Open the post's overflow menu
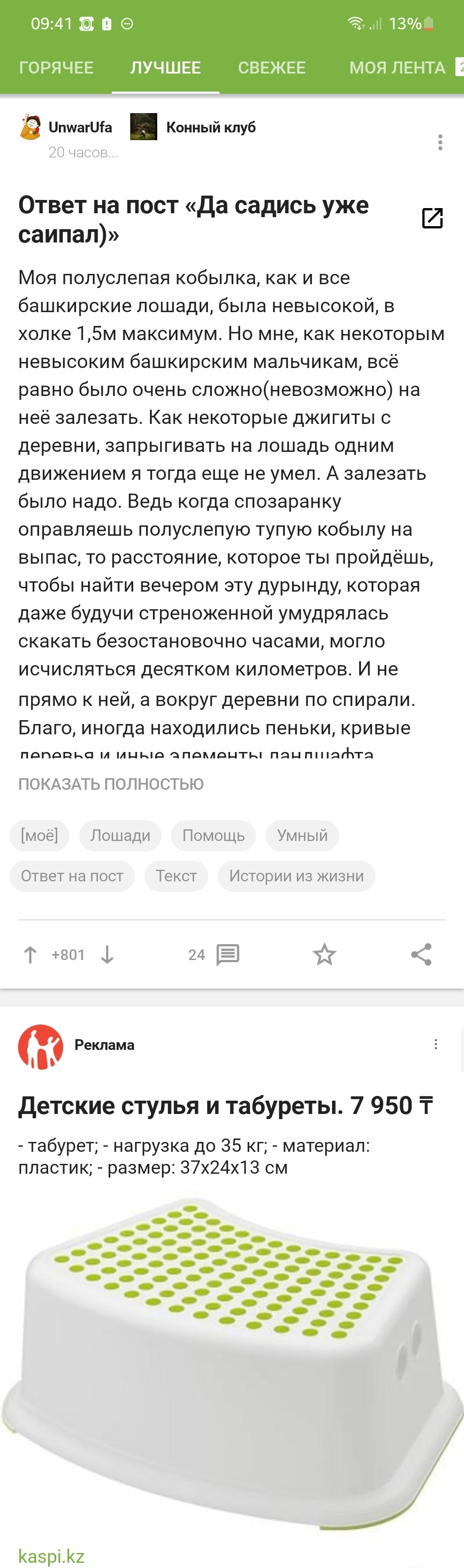The width and height of the screenshot is (464, 1568). [440, 142]
